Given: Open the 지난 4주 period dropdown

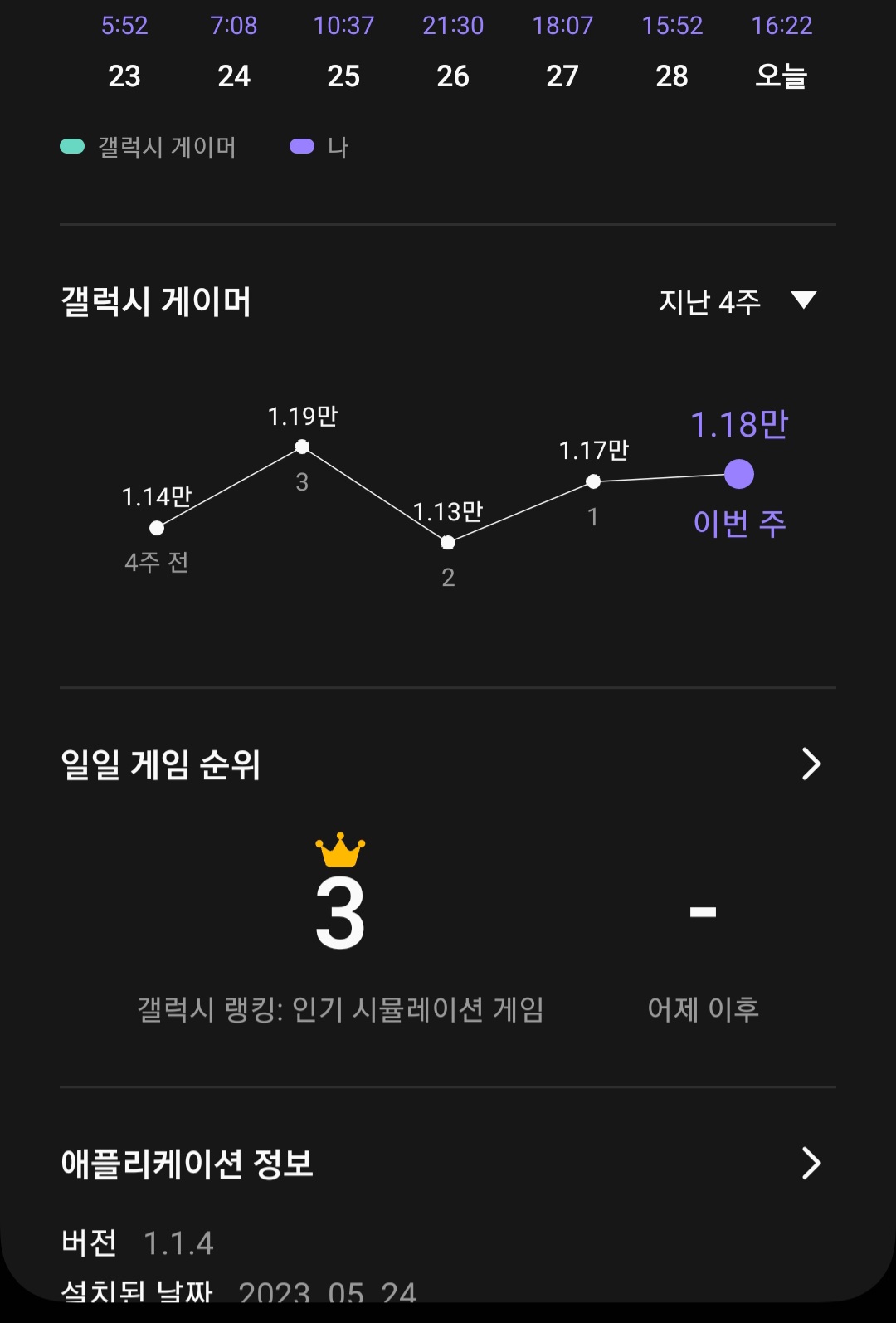Looking at the screenshot, I should click(x=737, y=301).
